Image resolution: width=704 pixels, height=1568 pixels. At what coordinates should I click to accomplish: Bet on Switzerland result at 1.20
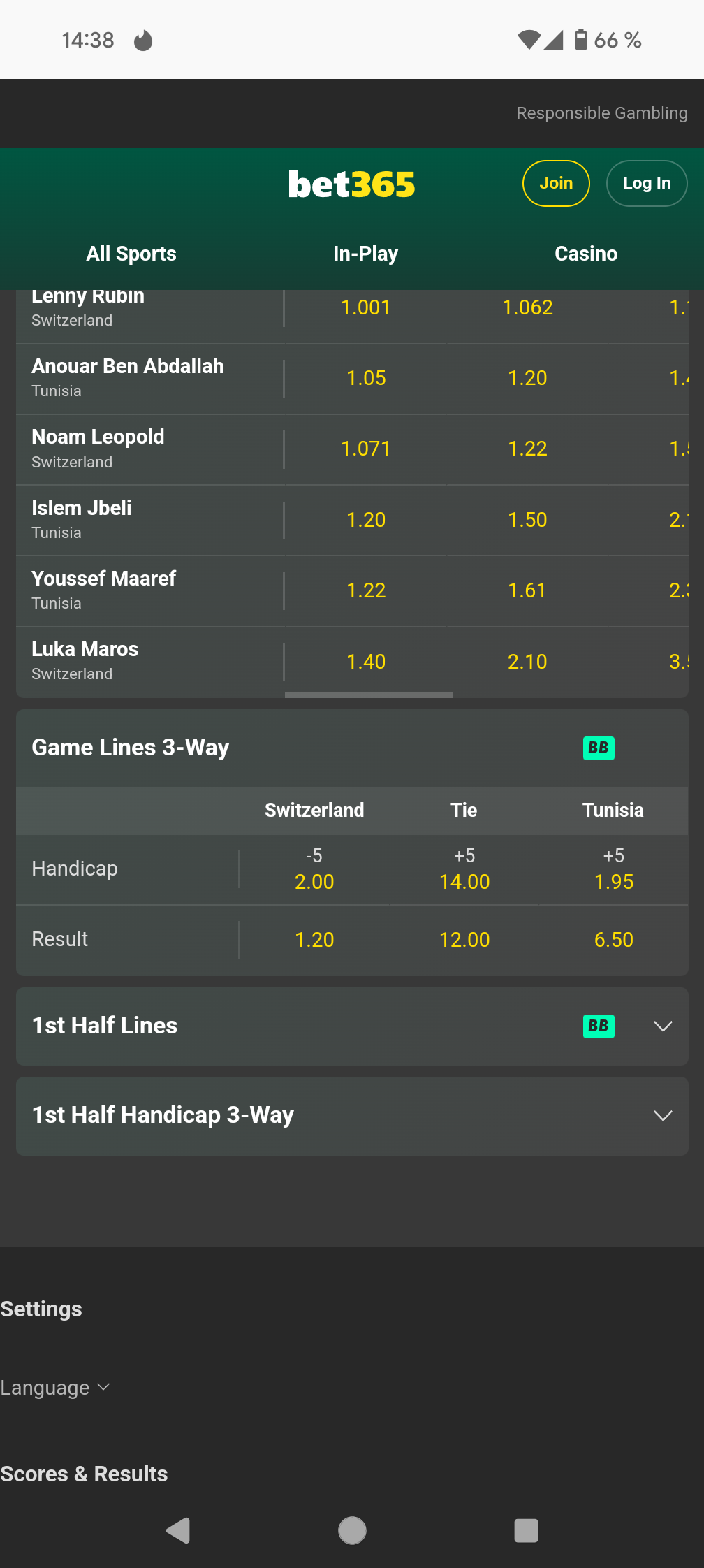(x=314, y=940)
